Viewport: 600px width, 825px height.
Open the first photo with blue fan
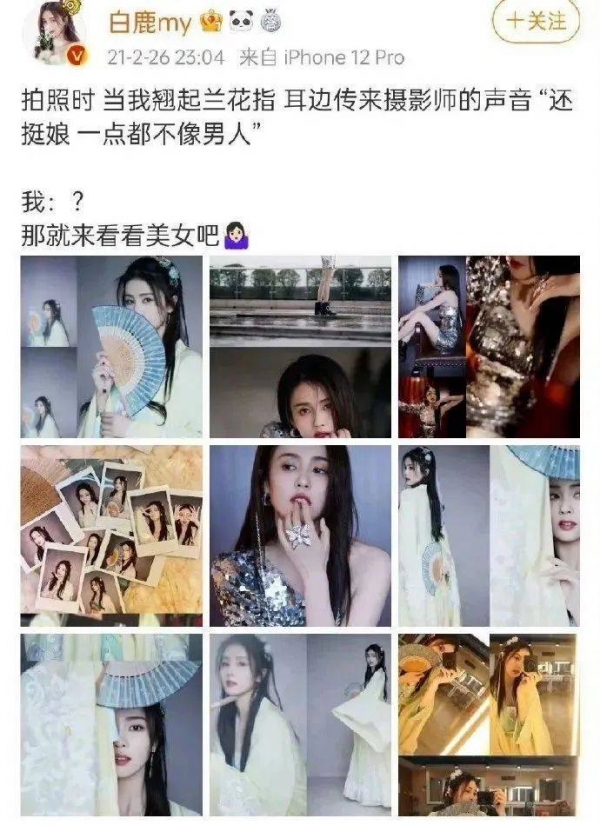point(111,346)
